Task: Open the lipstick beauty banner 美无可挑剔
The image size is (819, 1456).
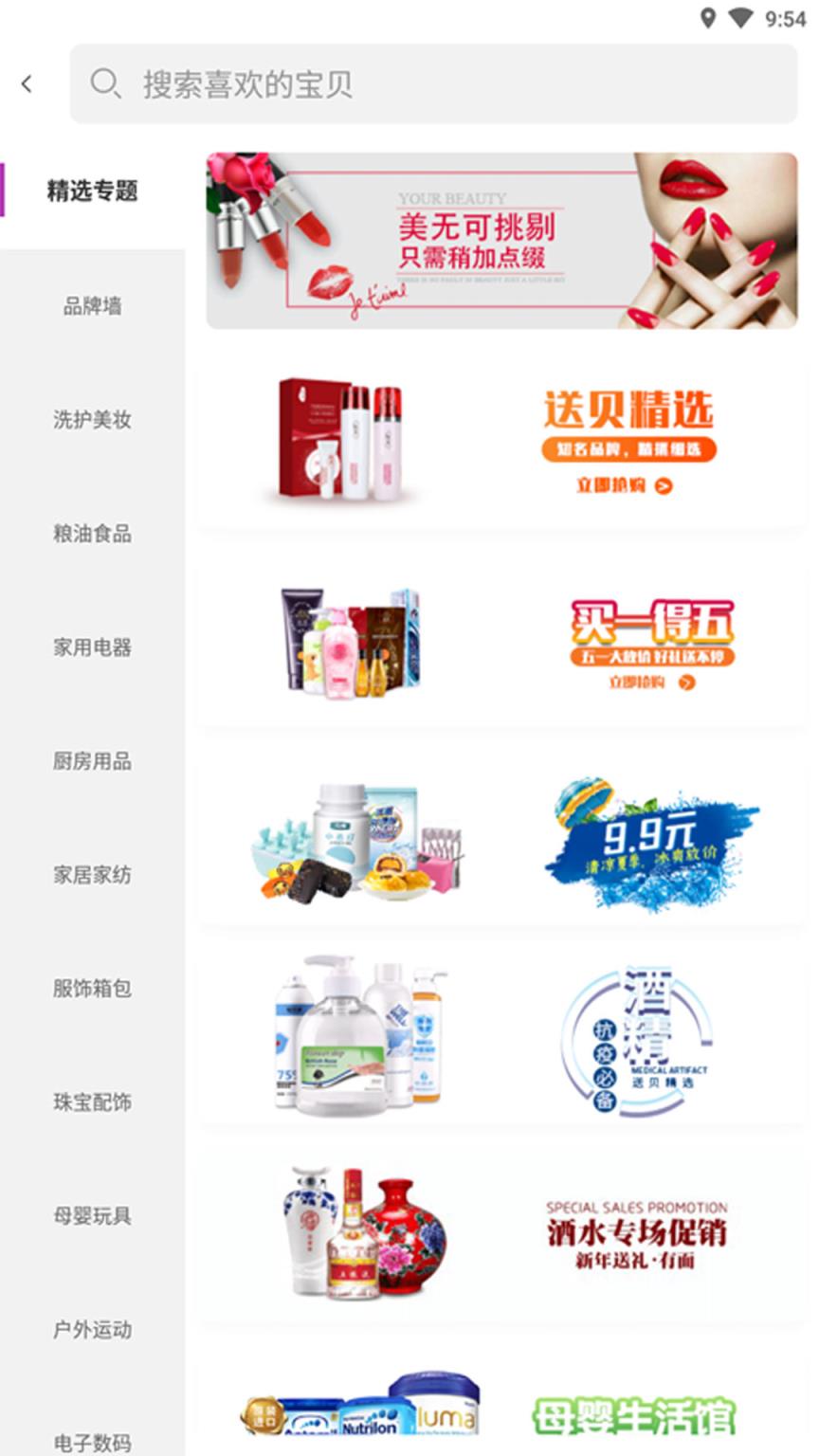Action: click(501, 241)
